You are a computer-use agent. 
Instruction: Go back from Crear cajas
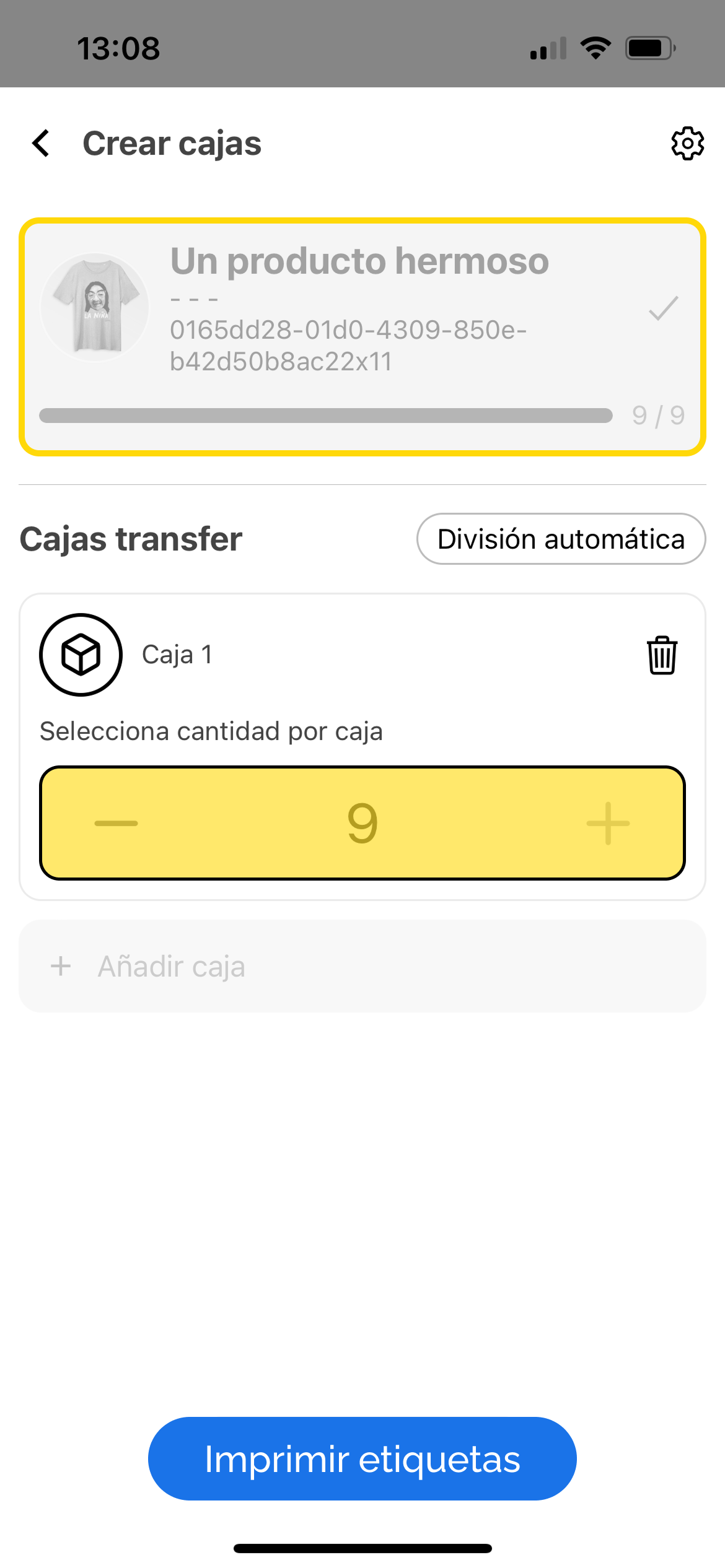click(42, 144)
